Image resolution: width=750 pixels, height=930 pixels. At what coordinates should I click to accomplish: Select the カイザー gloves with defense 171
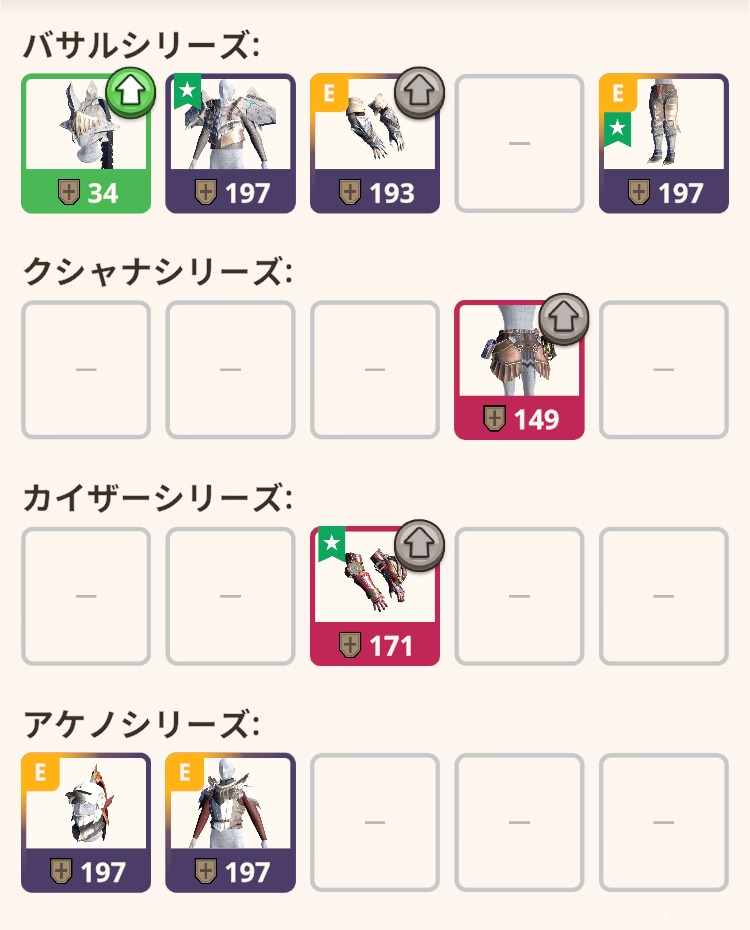(x=374, y=596)
